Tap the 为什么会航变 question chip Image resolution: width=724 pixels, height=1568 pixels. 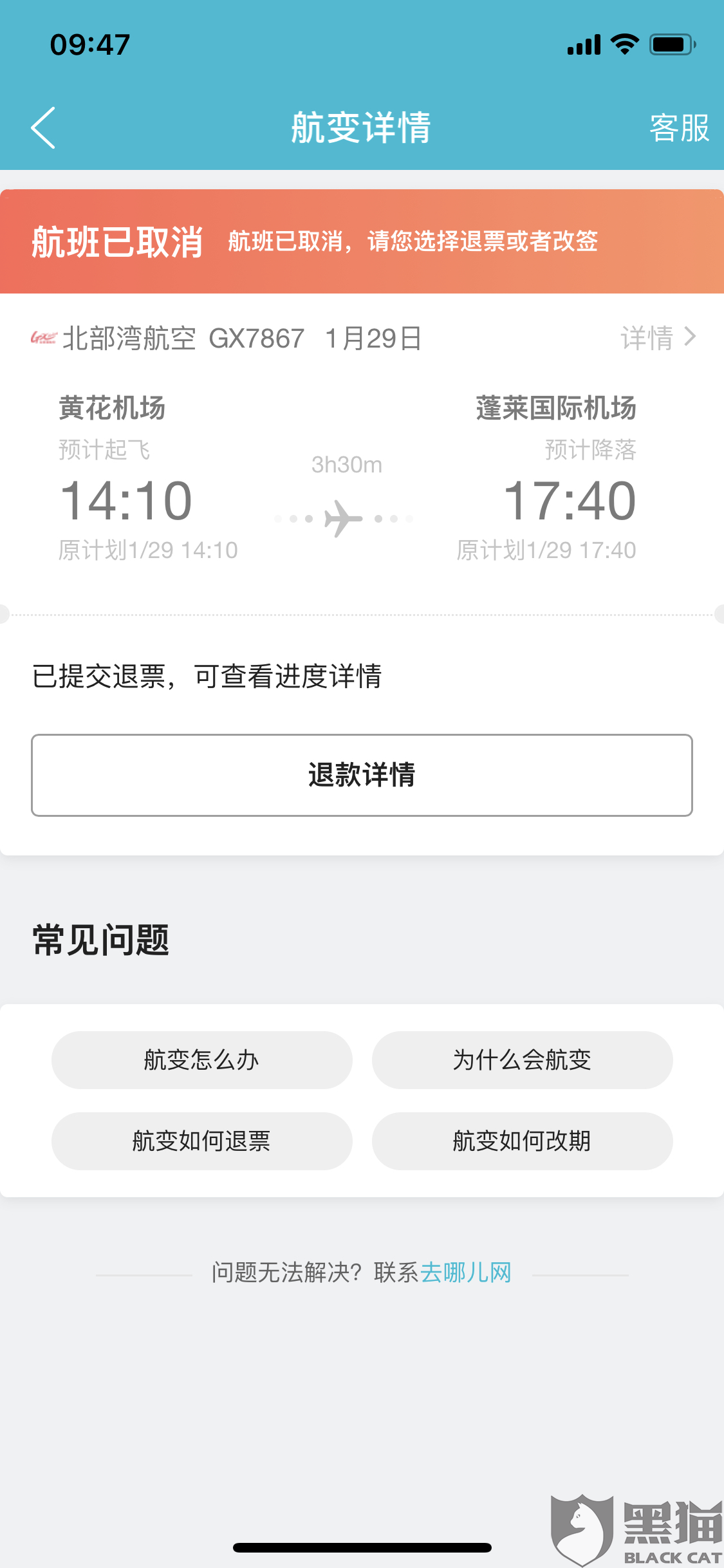[522, 1060]
